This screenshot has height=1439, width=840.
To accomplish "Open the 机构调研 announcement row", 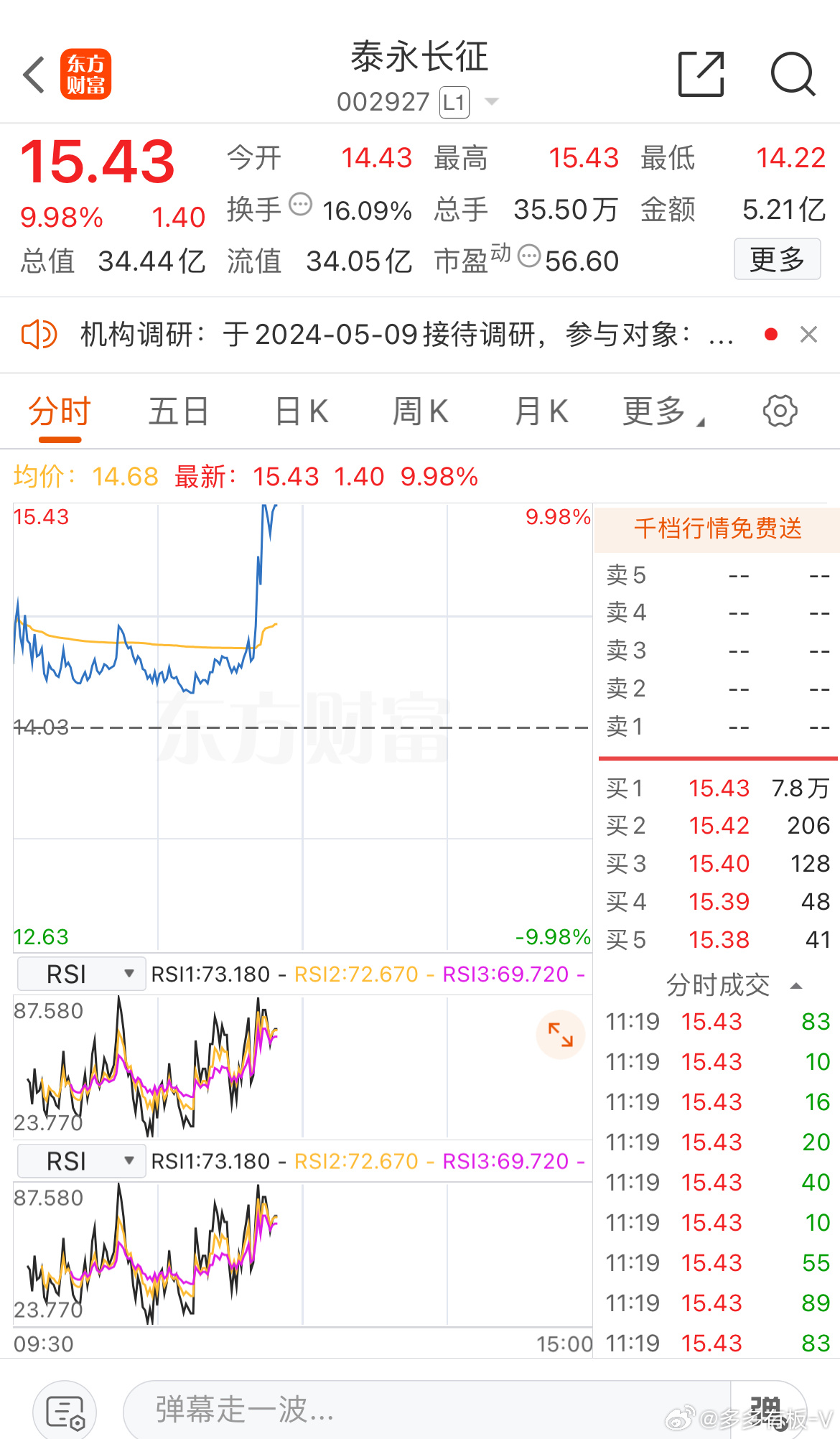I will [x=406, y=335].
